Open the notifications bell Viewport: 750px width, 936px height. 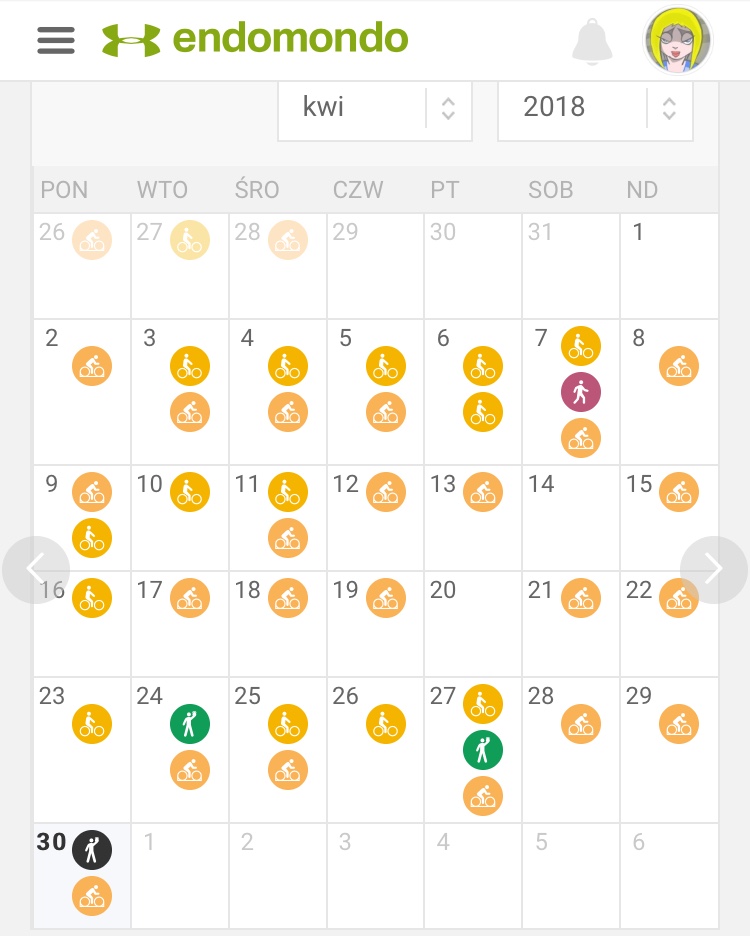coord(592,42)
